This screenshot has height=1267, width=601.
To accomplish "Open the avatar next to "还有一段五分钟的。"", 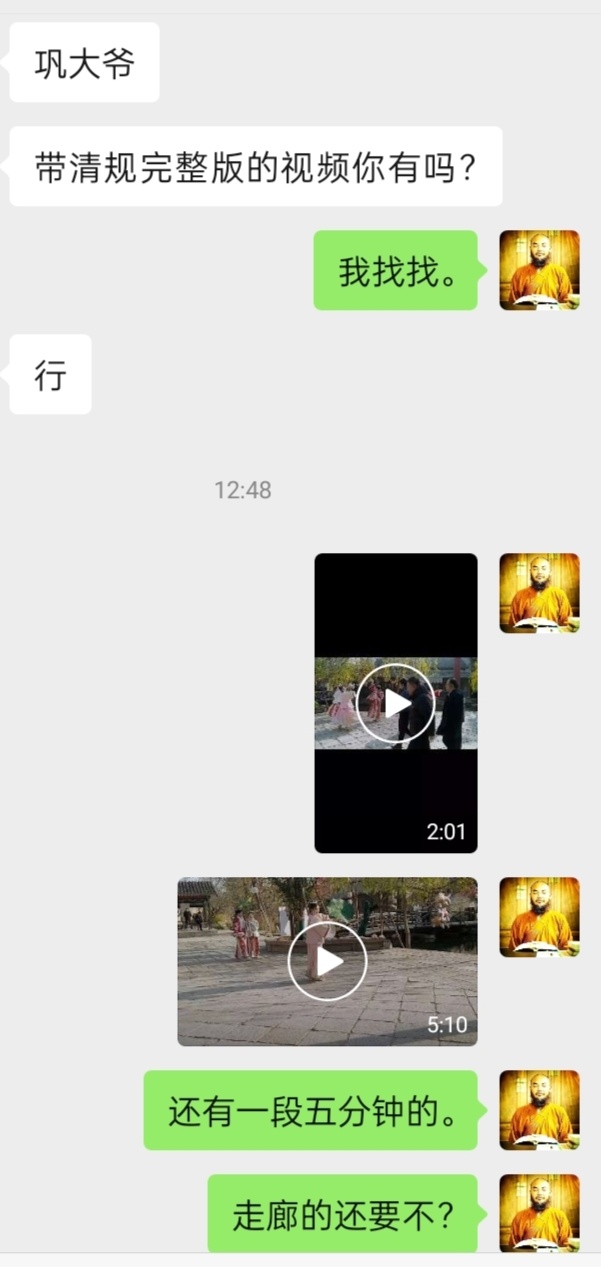I will click(539, 1110).
